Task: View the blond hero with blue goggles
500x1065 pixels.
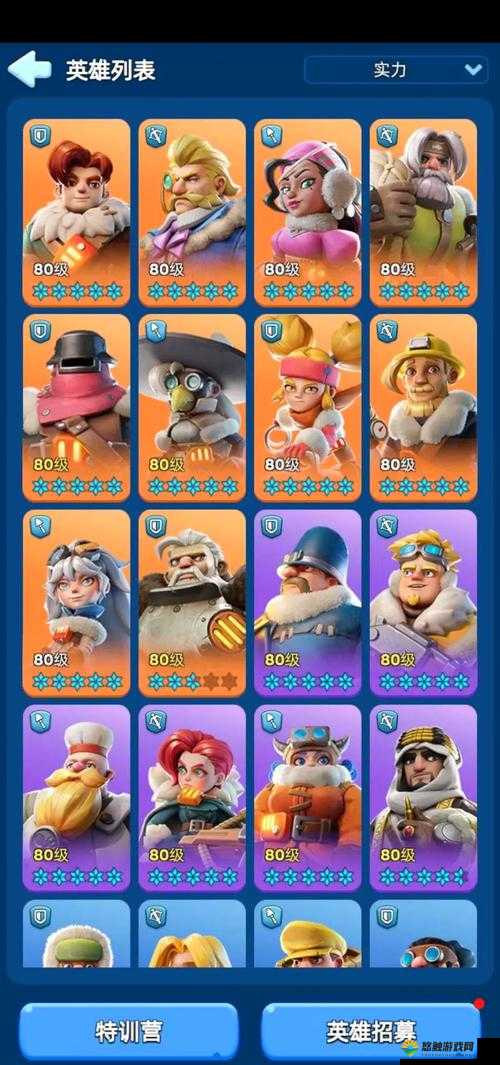Action: pos(423,603)
